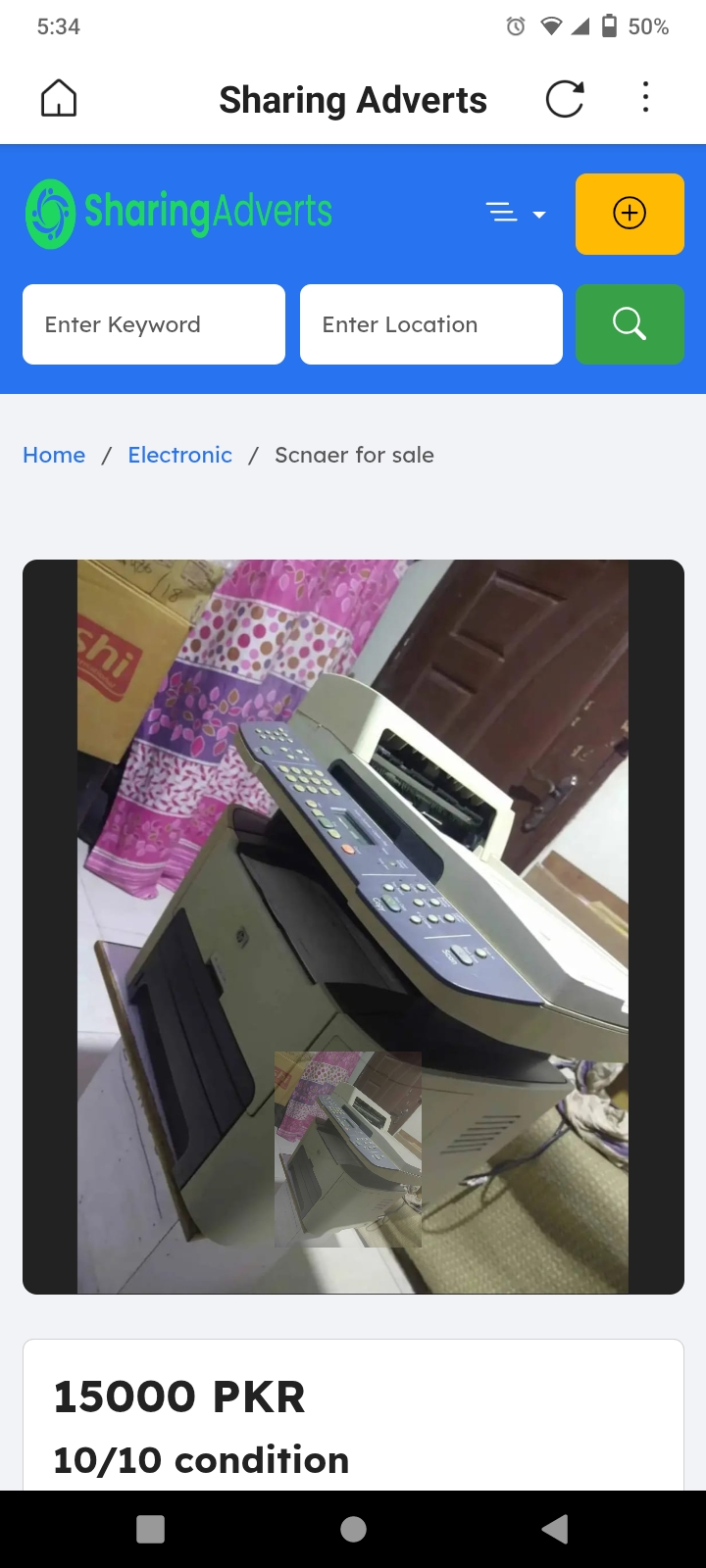Open the three-dot overflow menu
706x1568 pixels.
pos(645,98)
